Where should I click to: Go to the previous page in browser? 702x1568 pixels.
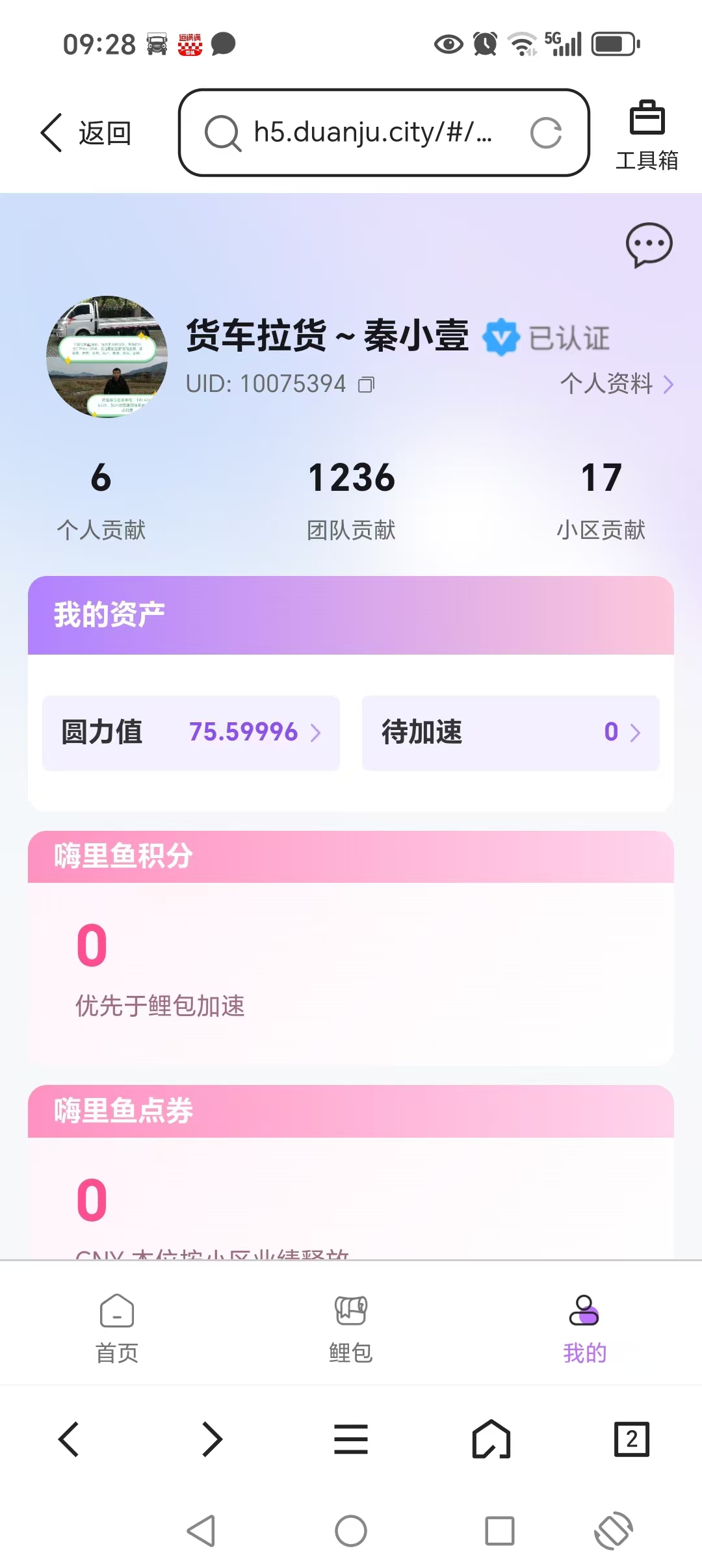point(69,1439)
